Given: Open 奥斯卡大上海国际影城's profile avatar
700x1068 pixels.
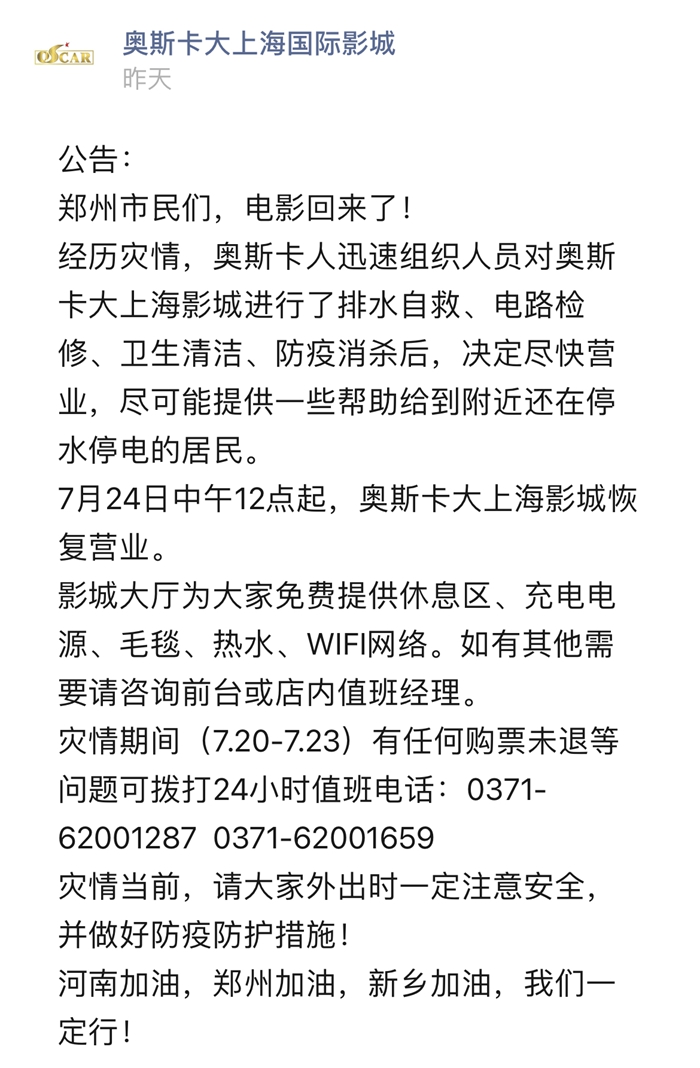Looking at the screenshot, I should point(63,57).
